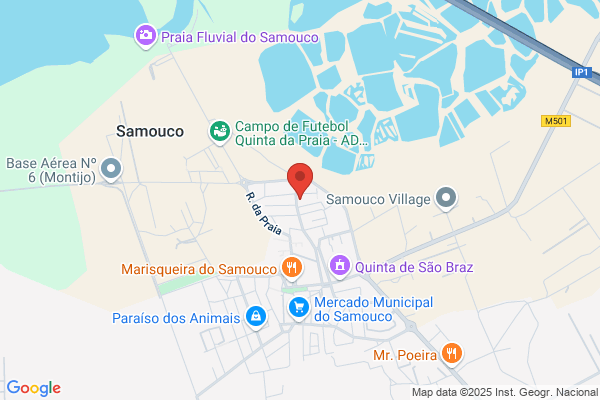Select Paraíso dos Animais shop marker
The width and height of the screenshot is (600, 400).
(x=256, y=317)
